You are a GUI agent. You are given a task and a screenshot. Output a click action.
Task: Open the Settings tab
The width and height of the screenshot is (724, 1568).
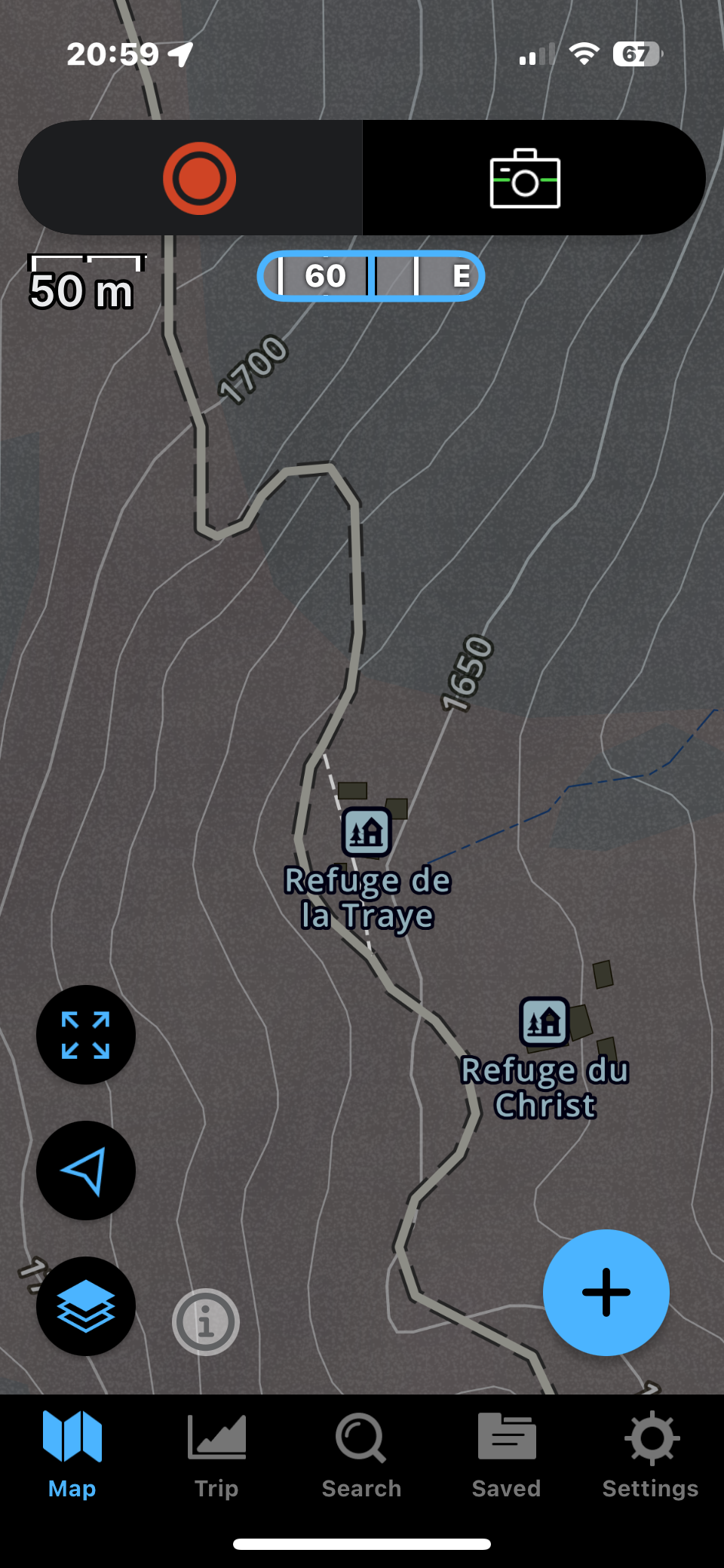(651, 1456)
